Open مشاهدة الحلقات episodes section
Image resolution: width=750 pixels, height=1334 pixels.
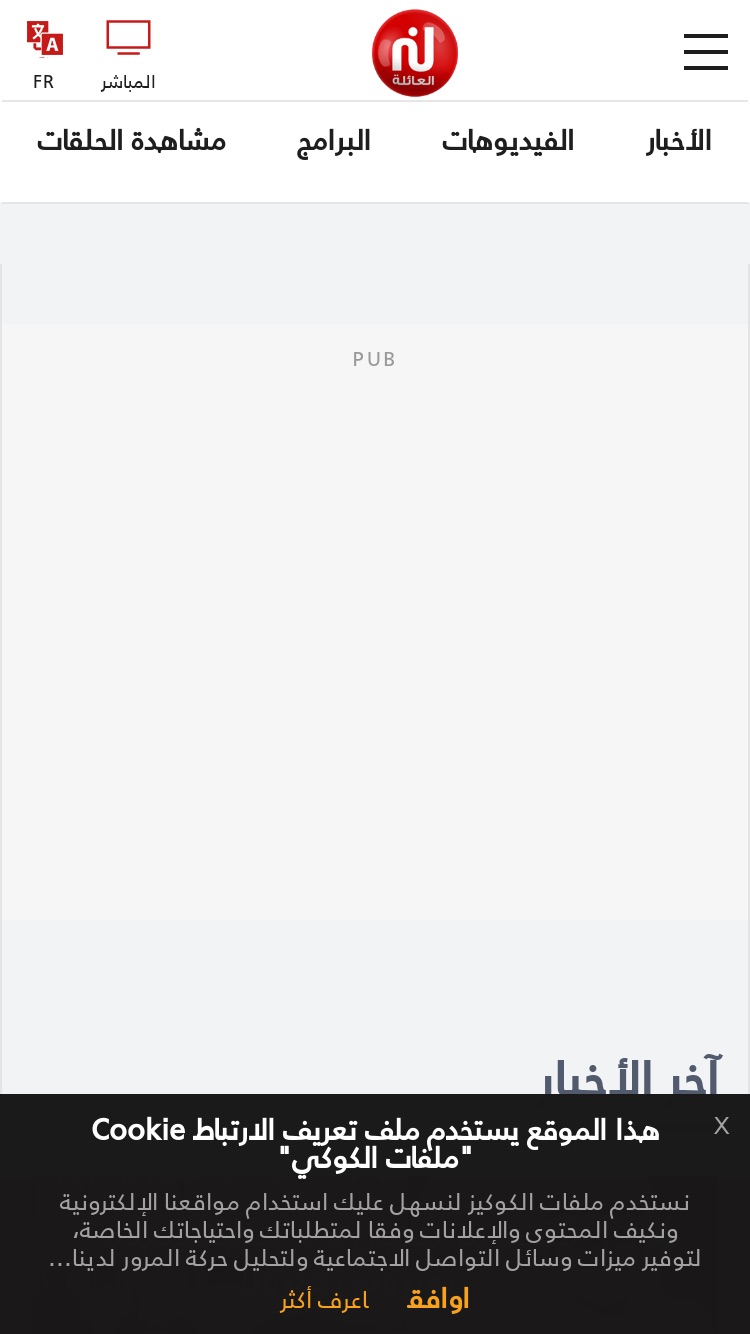point(131,141)
